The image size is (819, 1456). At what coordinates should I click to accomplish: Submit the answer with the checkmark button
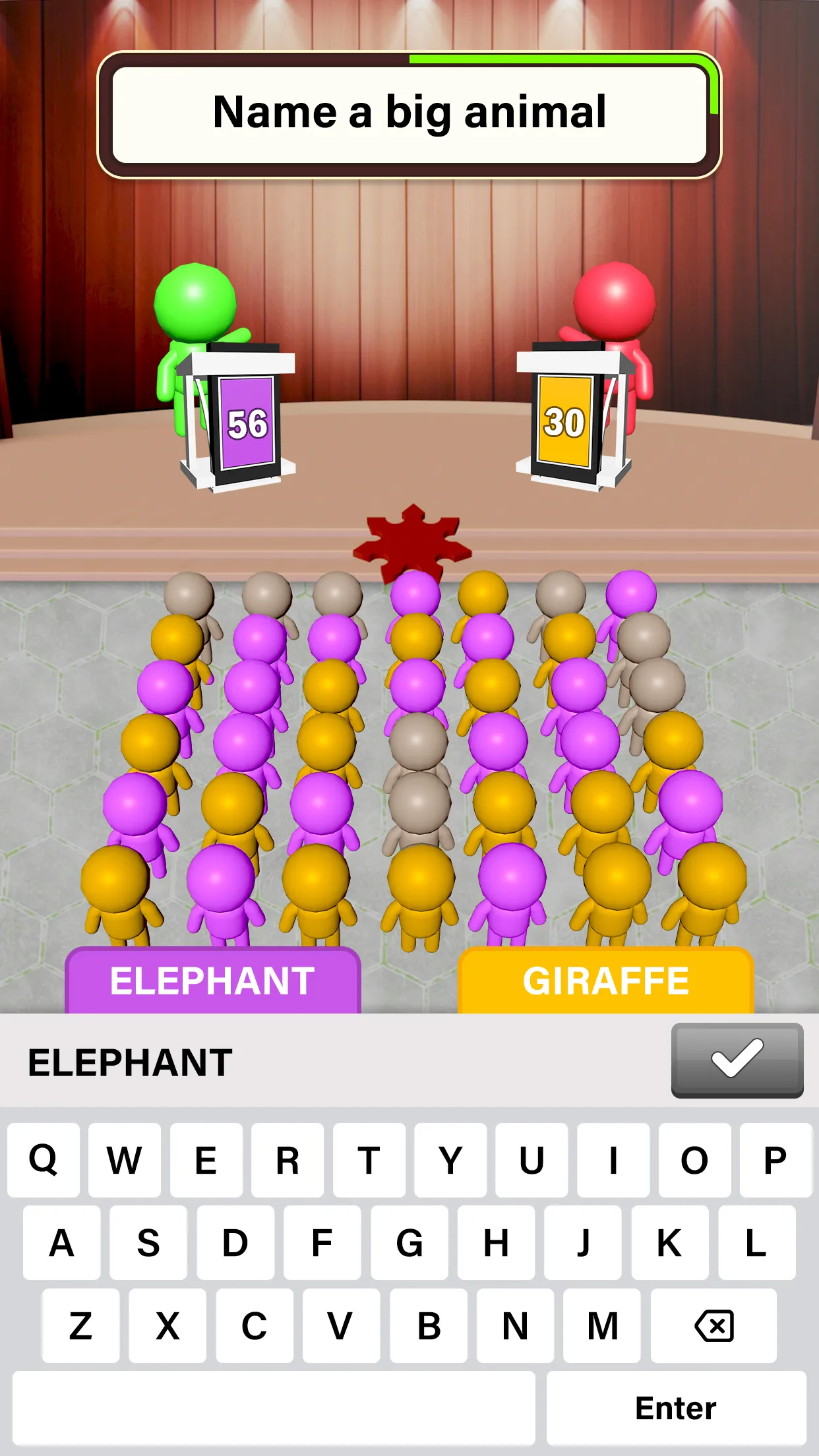[x=737, y=1060]
